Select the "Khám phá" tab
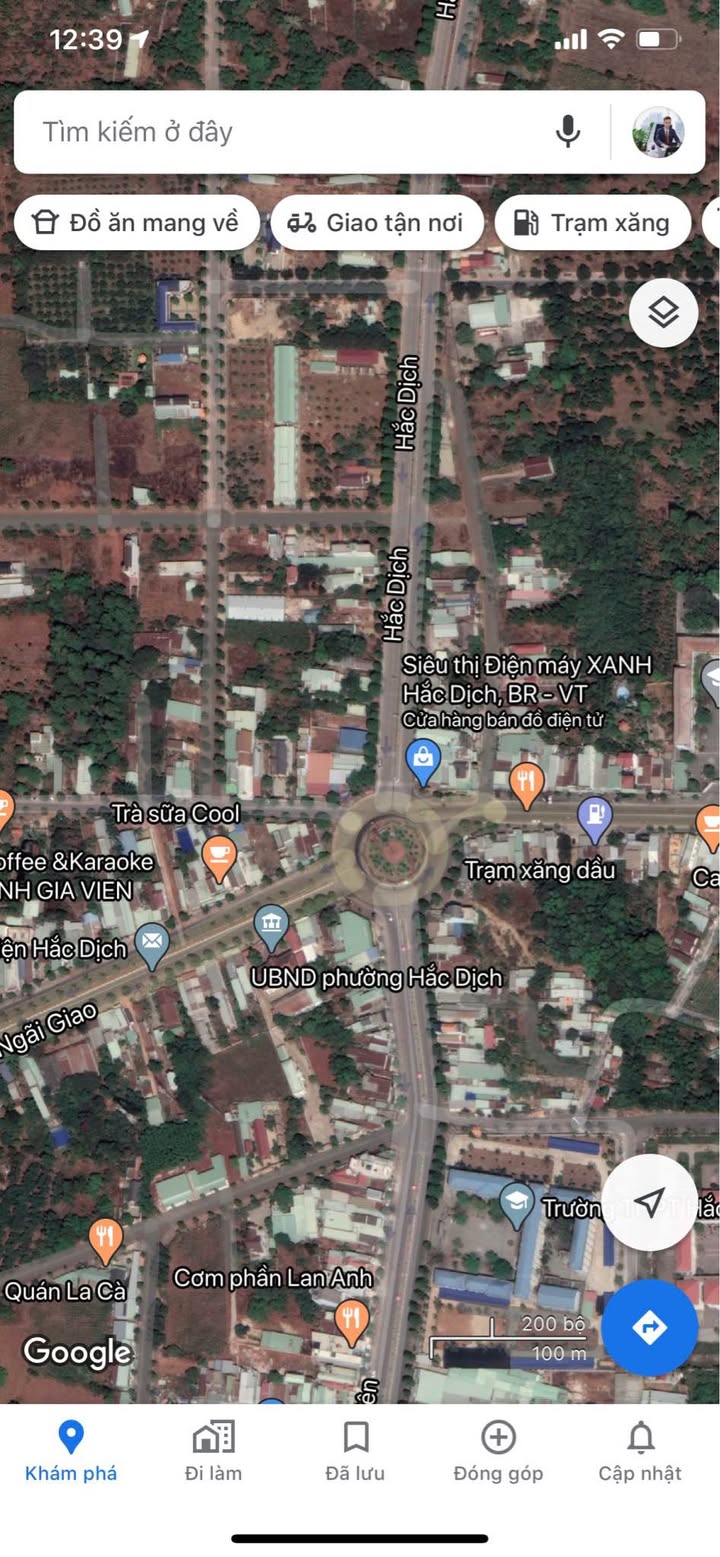The image size is (720, 1557). point(71,1451)
